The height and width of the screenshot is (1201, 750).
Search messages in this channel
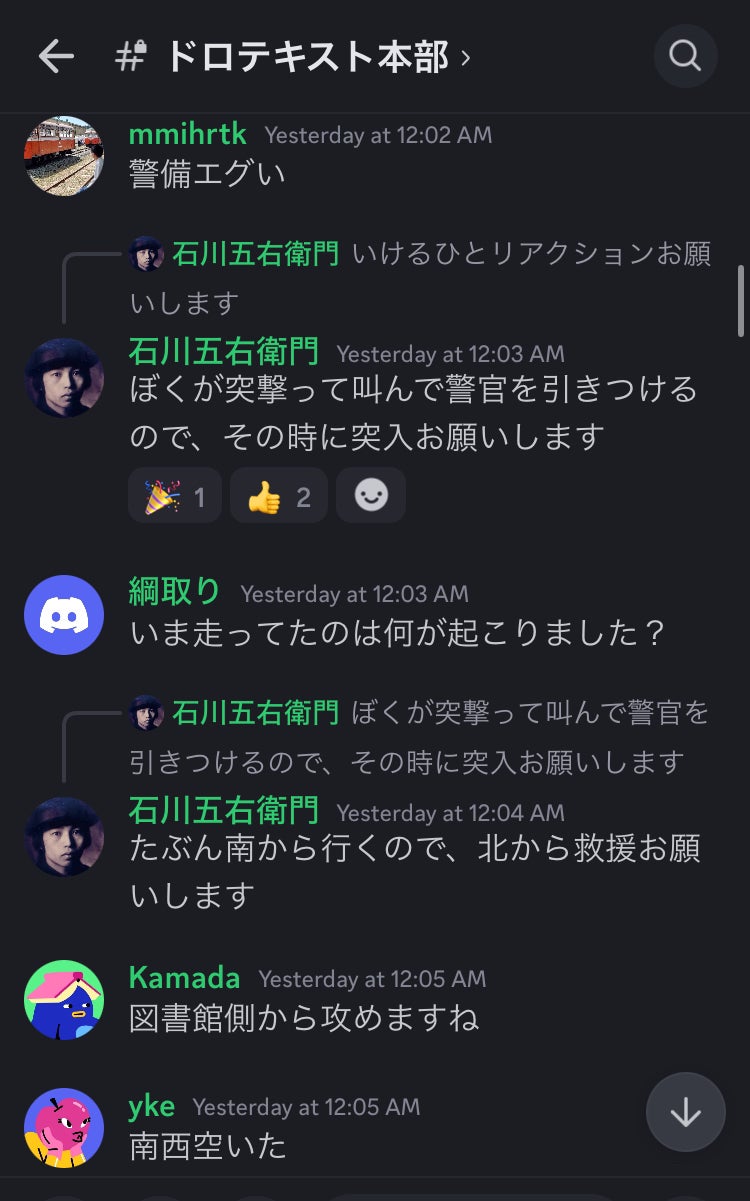pos(685,57)
